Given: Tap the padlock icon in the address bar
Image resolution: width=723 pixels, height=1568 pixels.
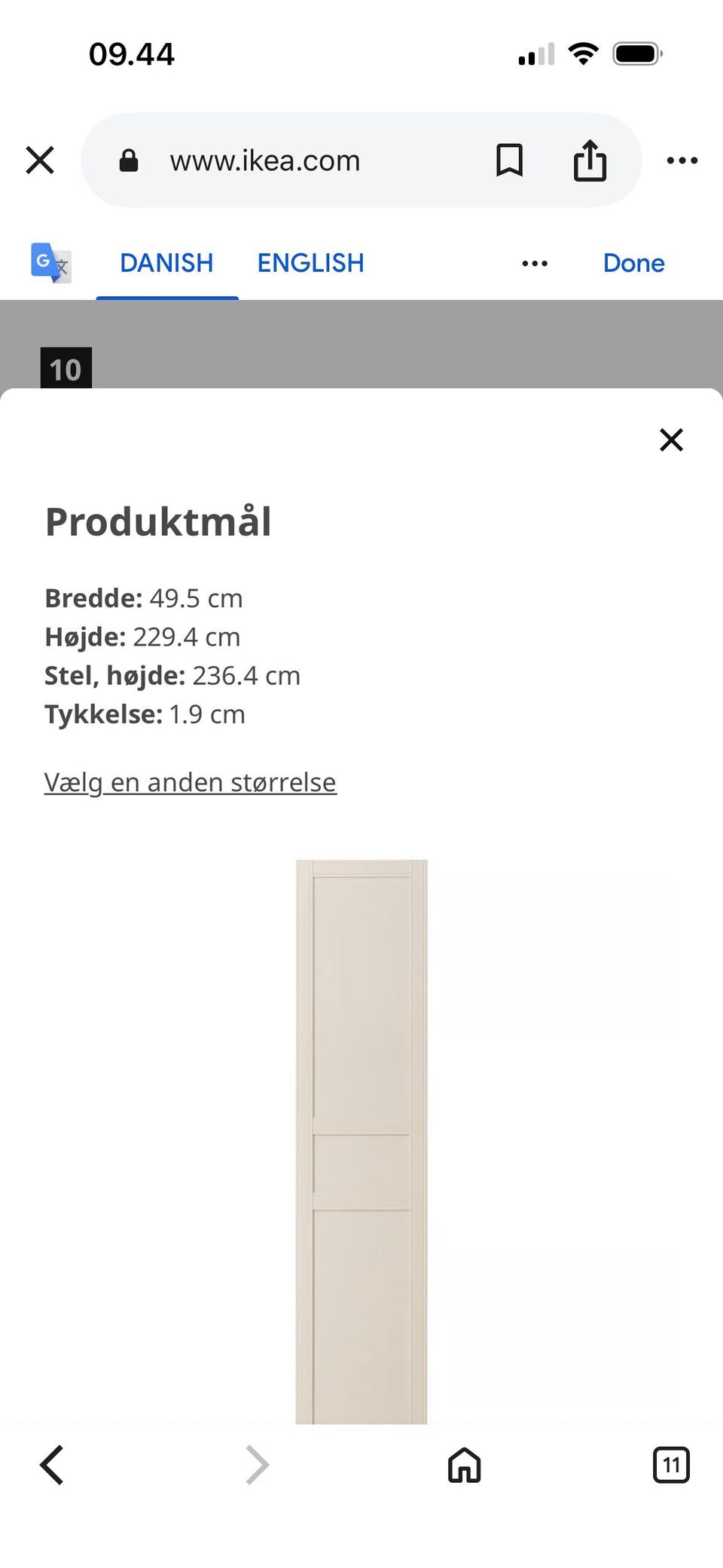Looking at the screenshot, I should [x=128, y=160].
